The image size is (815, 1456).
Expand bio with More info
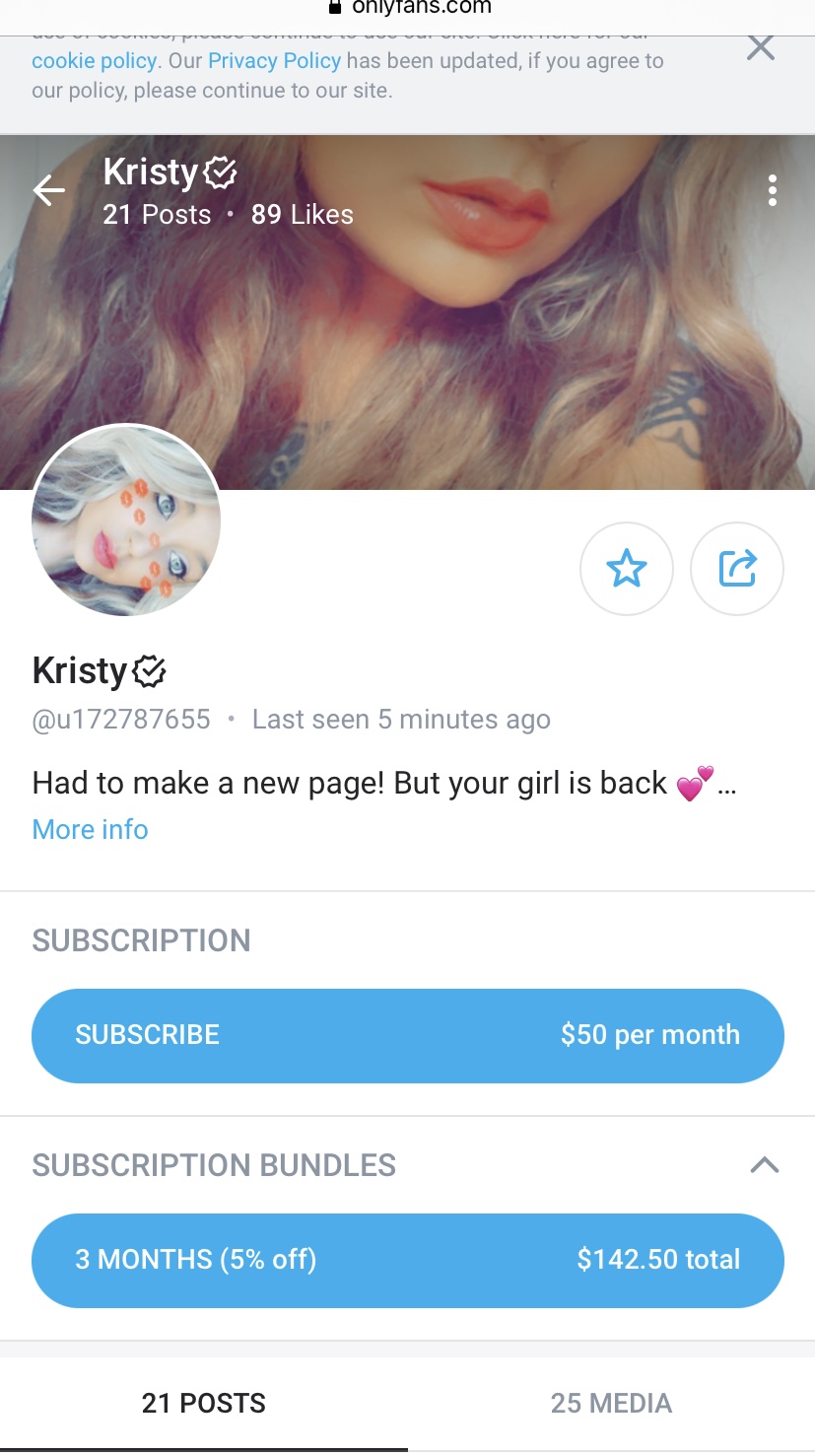[90, 829]
